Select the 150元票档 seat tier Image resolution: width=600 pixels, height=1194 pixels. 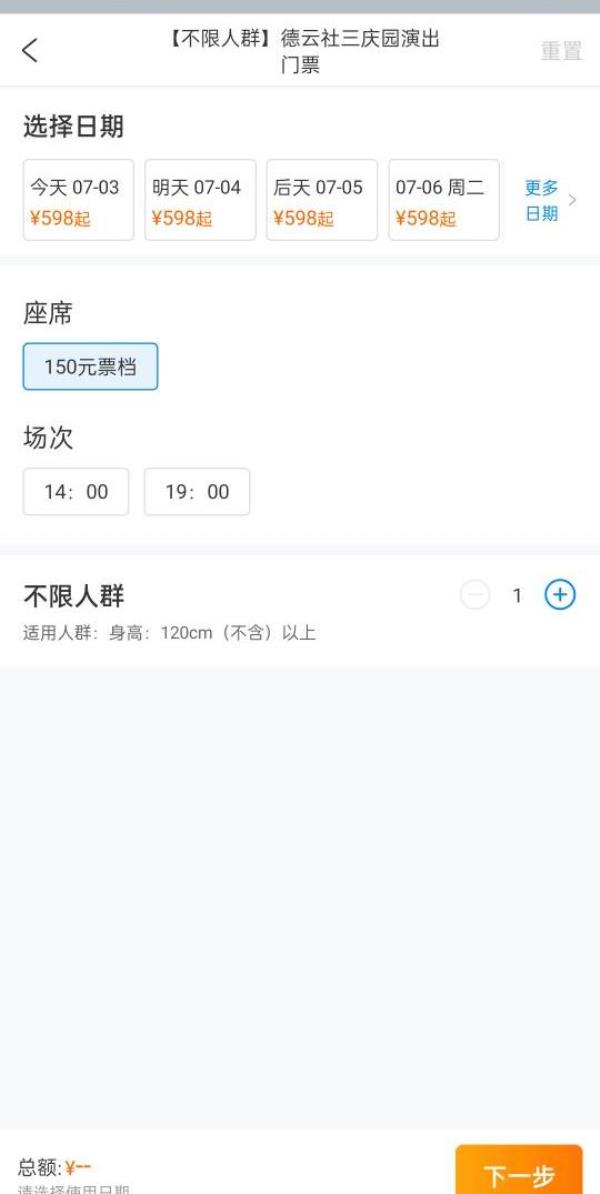tap(91, 366)
